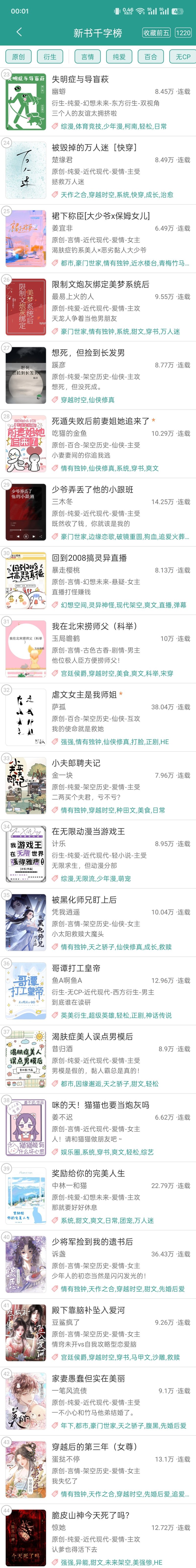View 裙下称臣[大少爷x保姆女儿]
Screen dimensions: 196x1568
(100, 216)
